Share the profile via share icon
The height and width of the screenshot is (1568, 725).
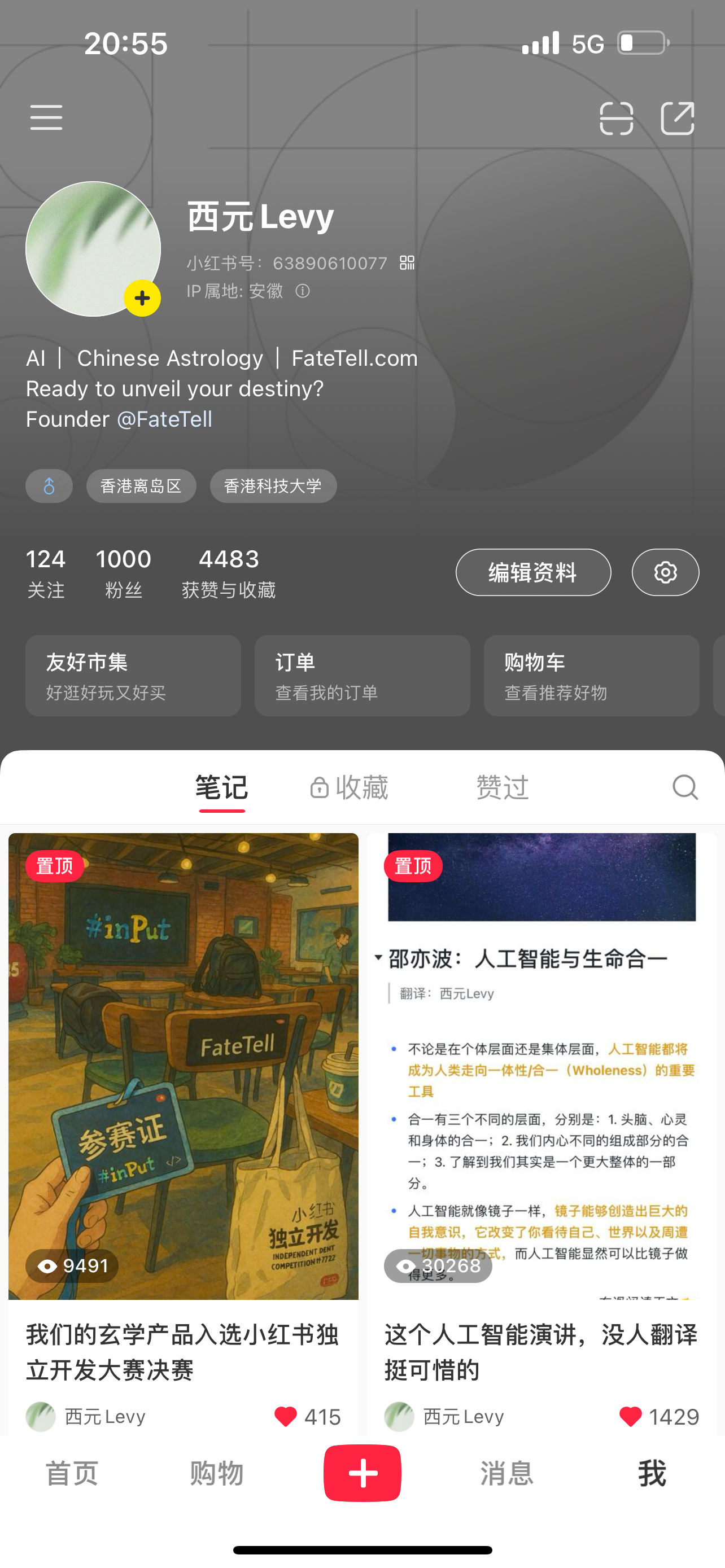(678, 118)
